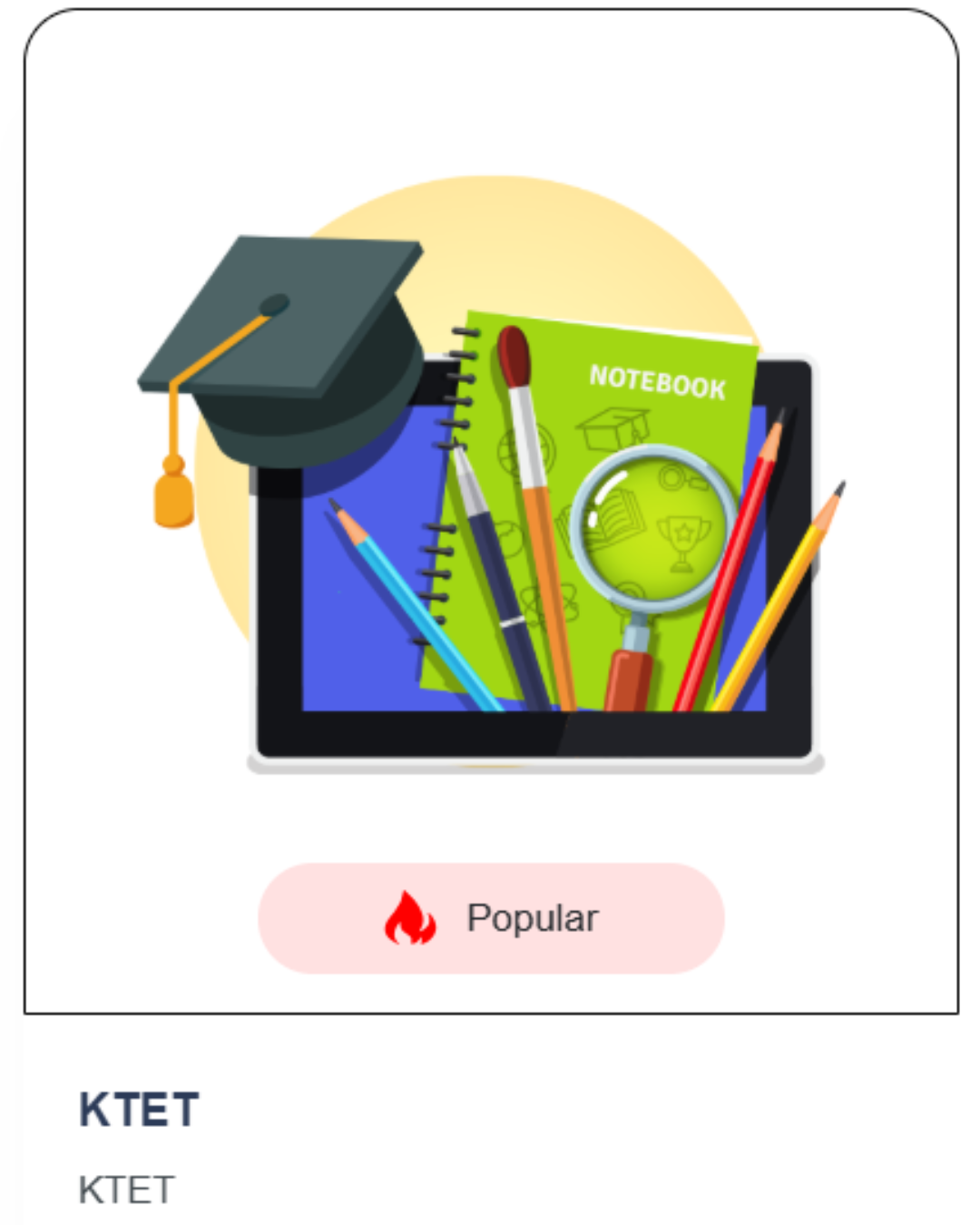This screenshot has width=980, height=1225.
Task: Open the KTET course card
Action: [490, 508]
